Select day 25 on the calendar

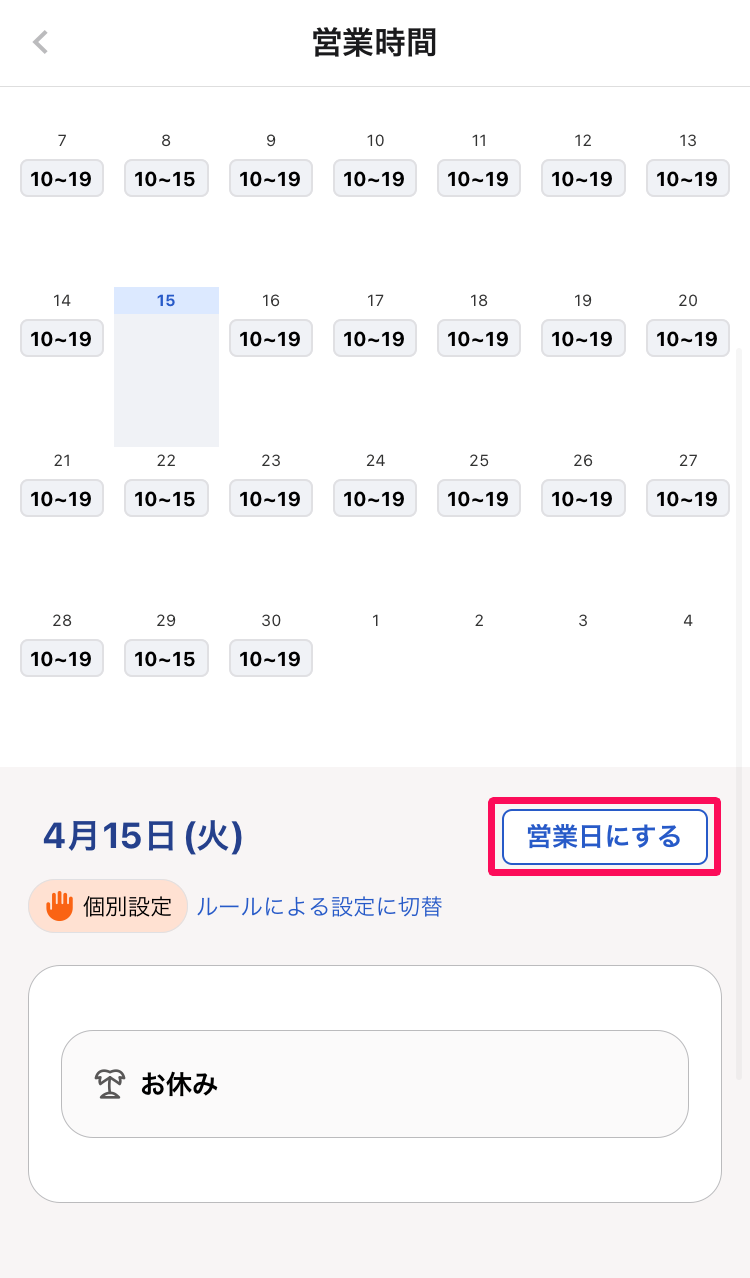tap(479, 498)
